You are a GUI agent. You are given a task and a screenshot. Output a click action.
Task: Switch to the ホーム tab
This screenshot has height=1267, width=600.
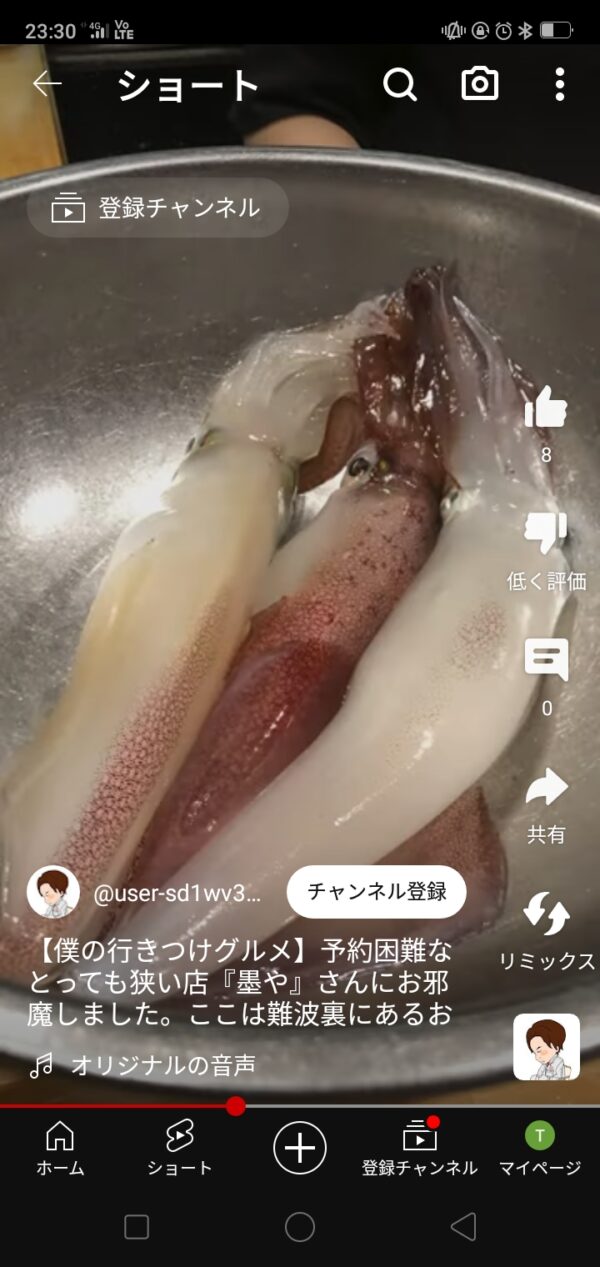pos(60,1147)
